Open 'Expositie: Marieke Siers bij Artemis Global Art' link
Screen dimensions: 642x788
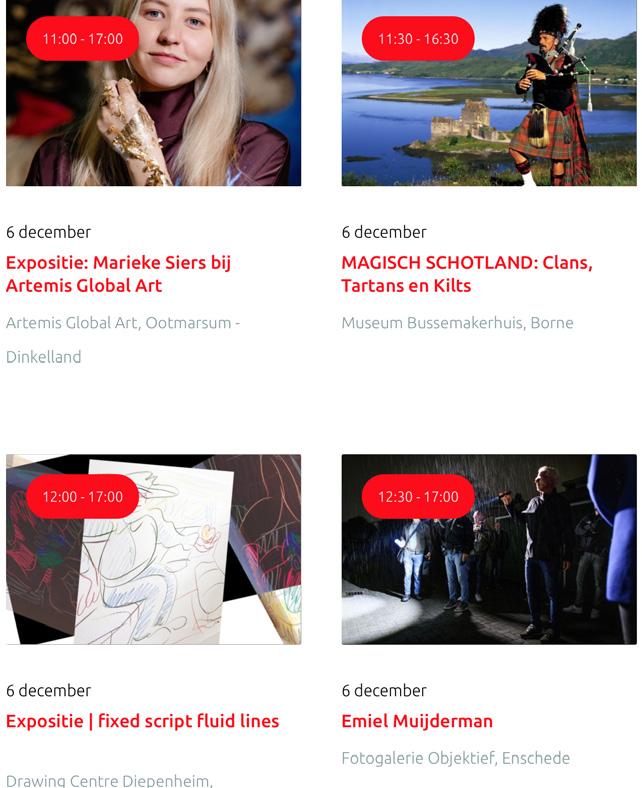118,274
